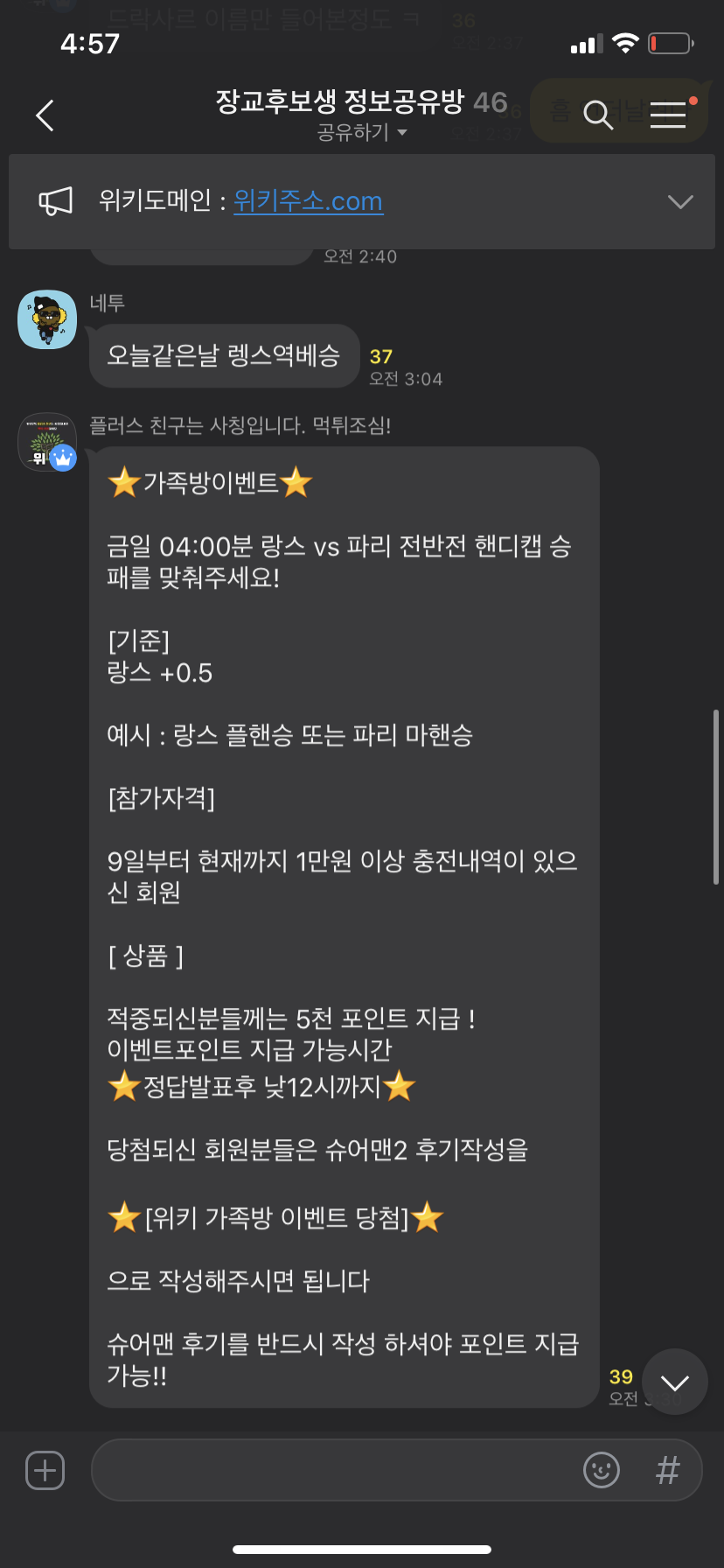Open the profile of the event message sender

click(x=47, y=442)
